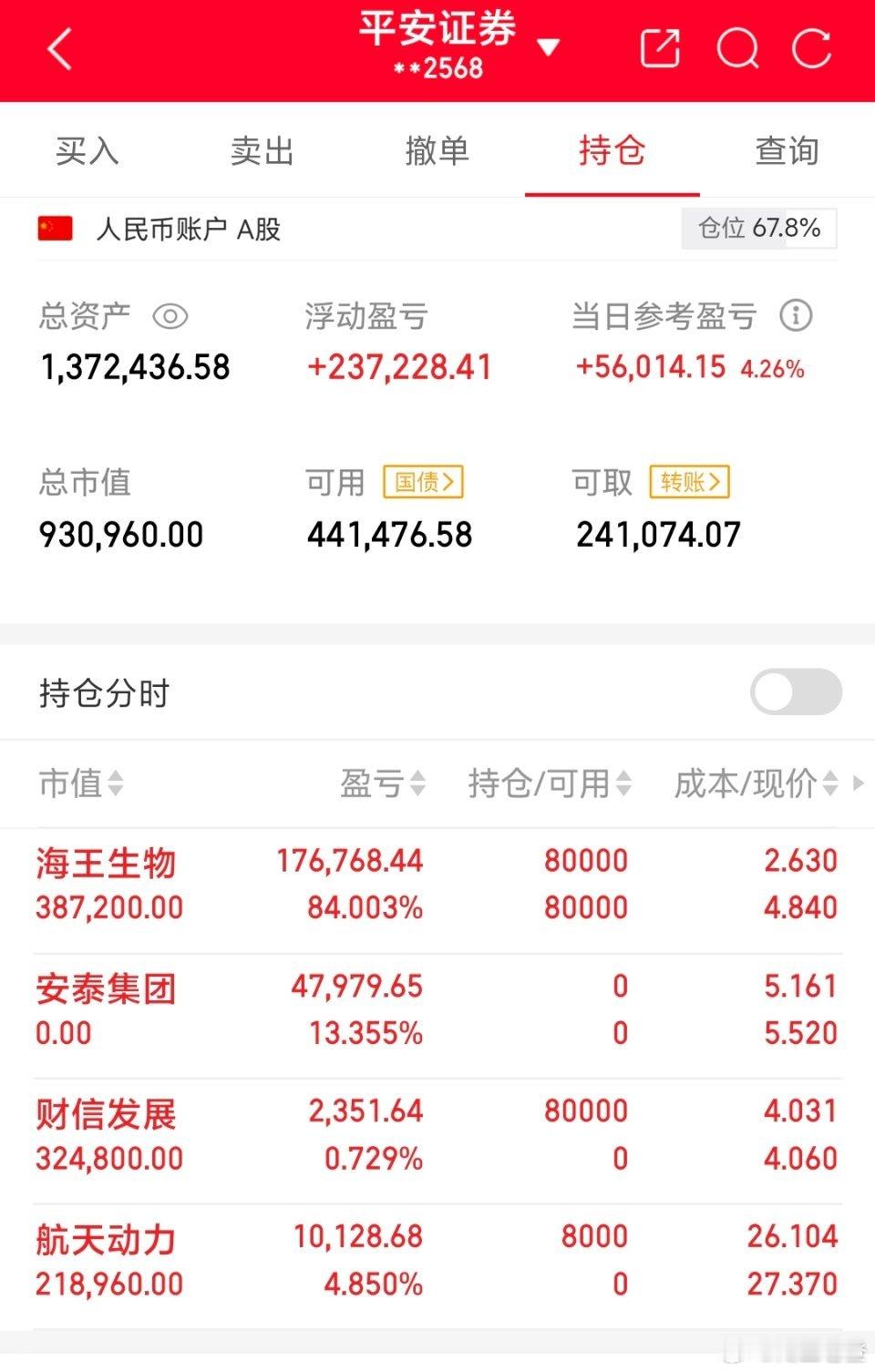Switch to the 撤单 tab

(437, 151)
